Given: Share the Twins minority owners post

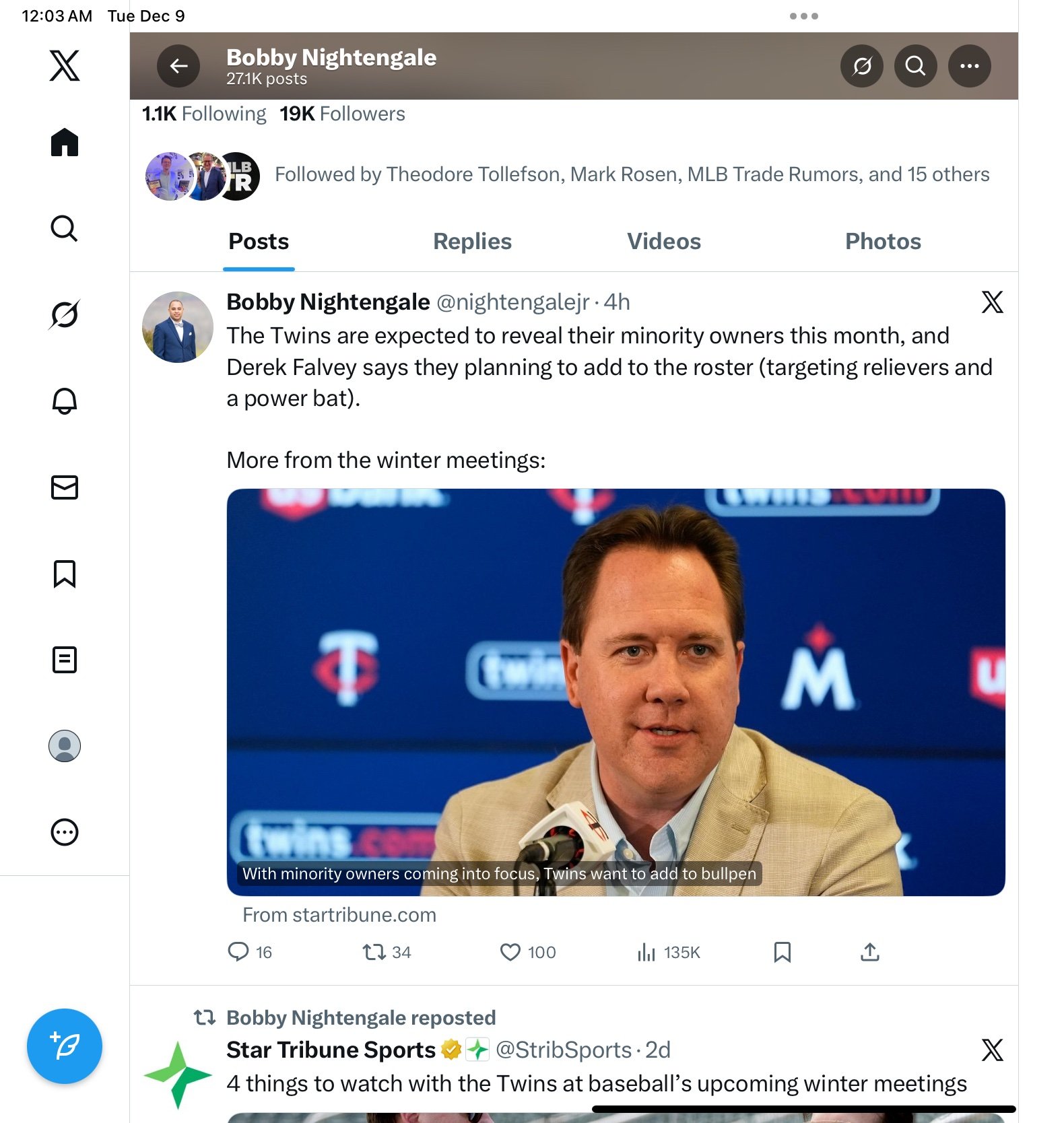Looking at the screenshot, I should pos(869,951).
